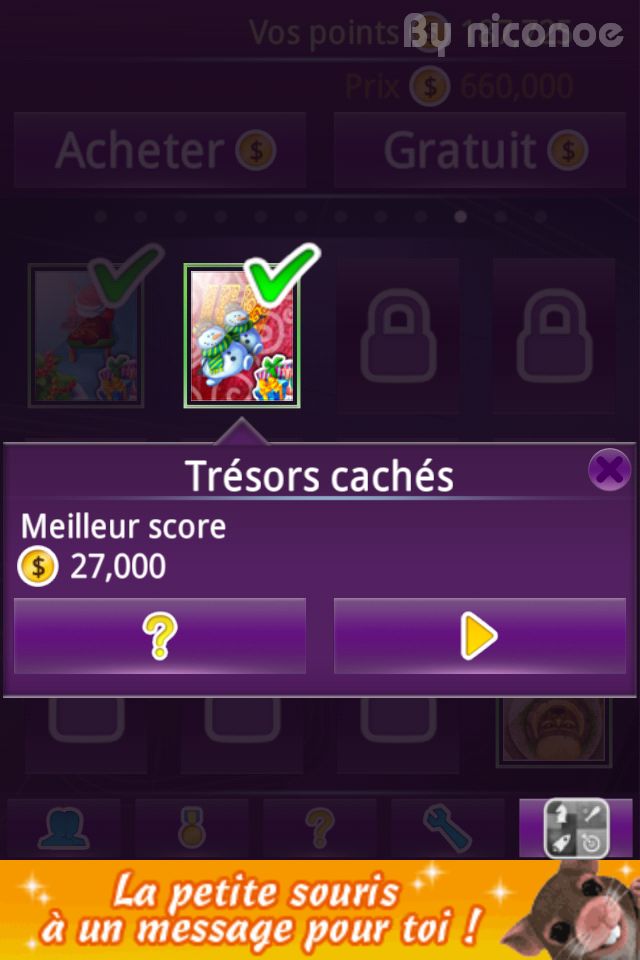Open help with the question mark button

pos(160,636)
